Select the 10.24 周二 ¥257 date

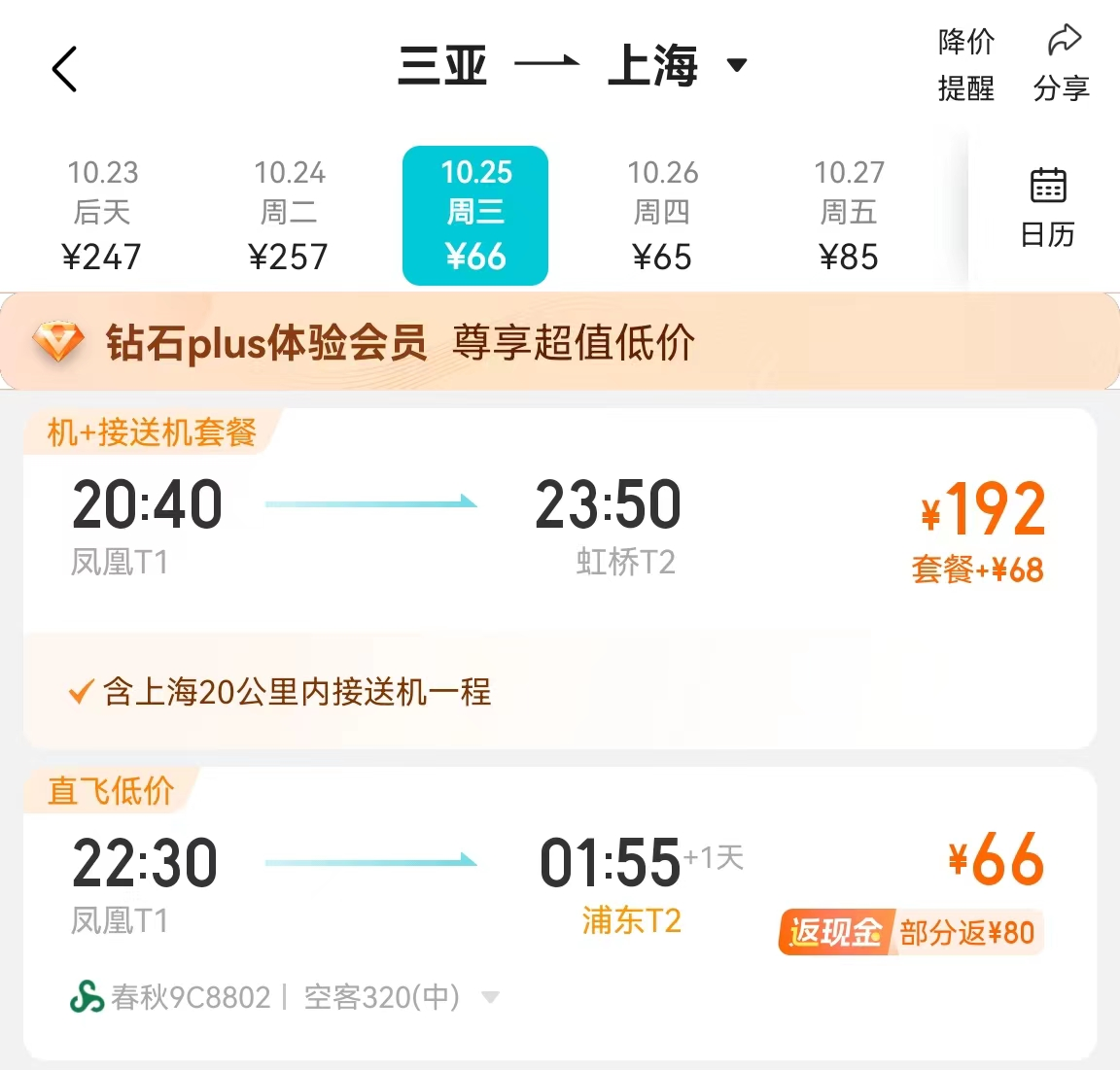click(289, 215)
